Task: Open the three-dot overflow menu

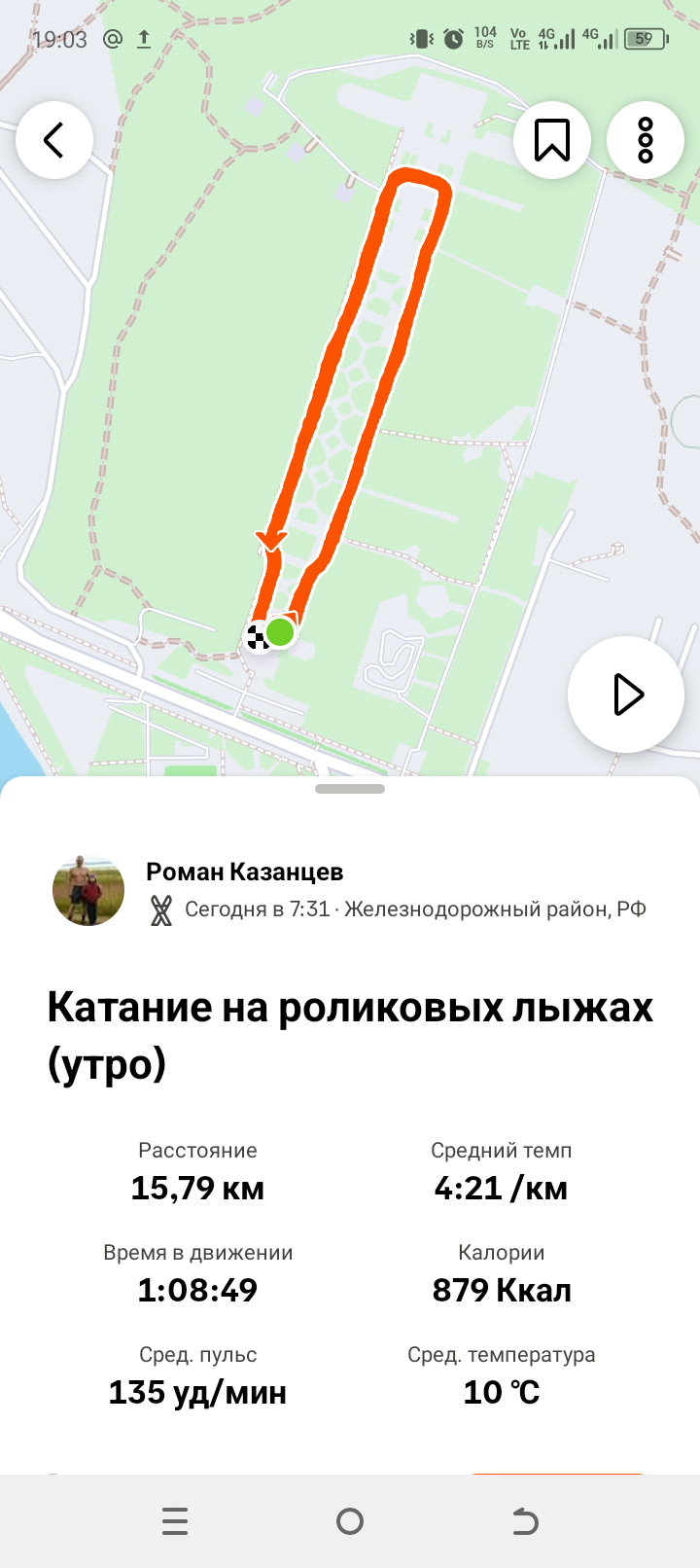Action: tap(646, 140)
